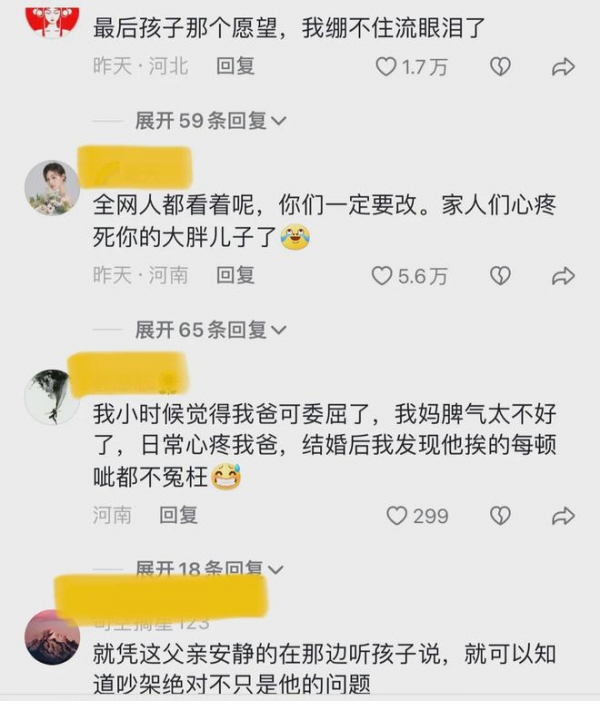Share the comment with 299 likes

563,516
